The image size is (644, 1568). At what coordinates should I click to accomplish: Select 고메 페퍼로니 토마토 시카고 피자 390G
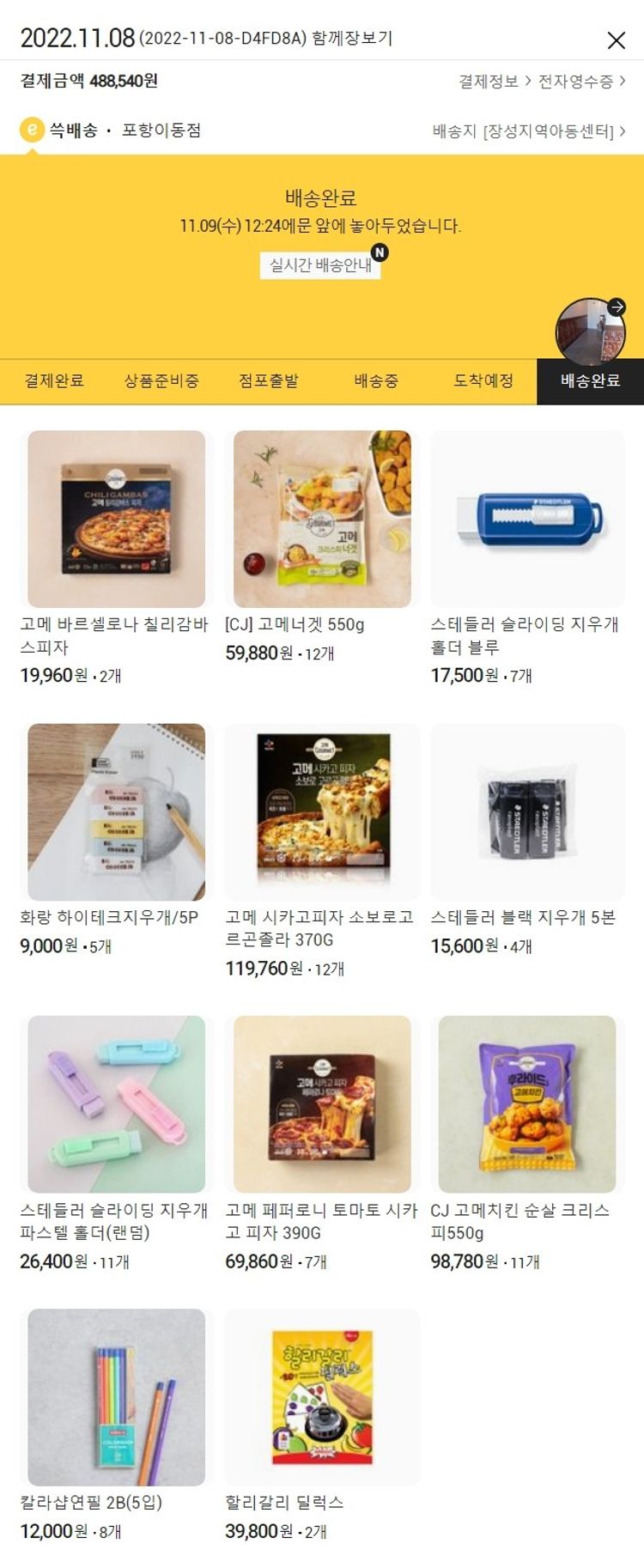click(322, 1104)
